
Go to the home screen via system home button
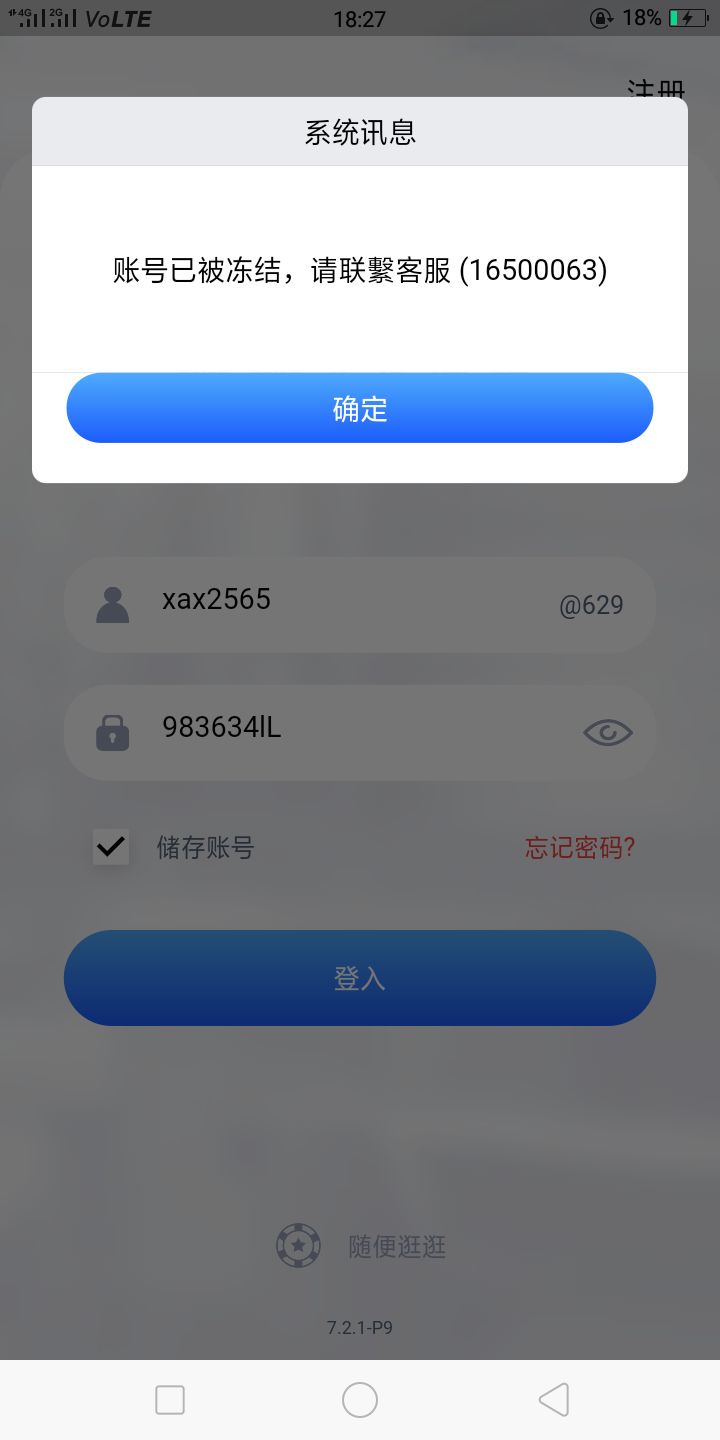point(360,1400)
